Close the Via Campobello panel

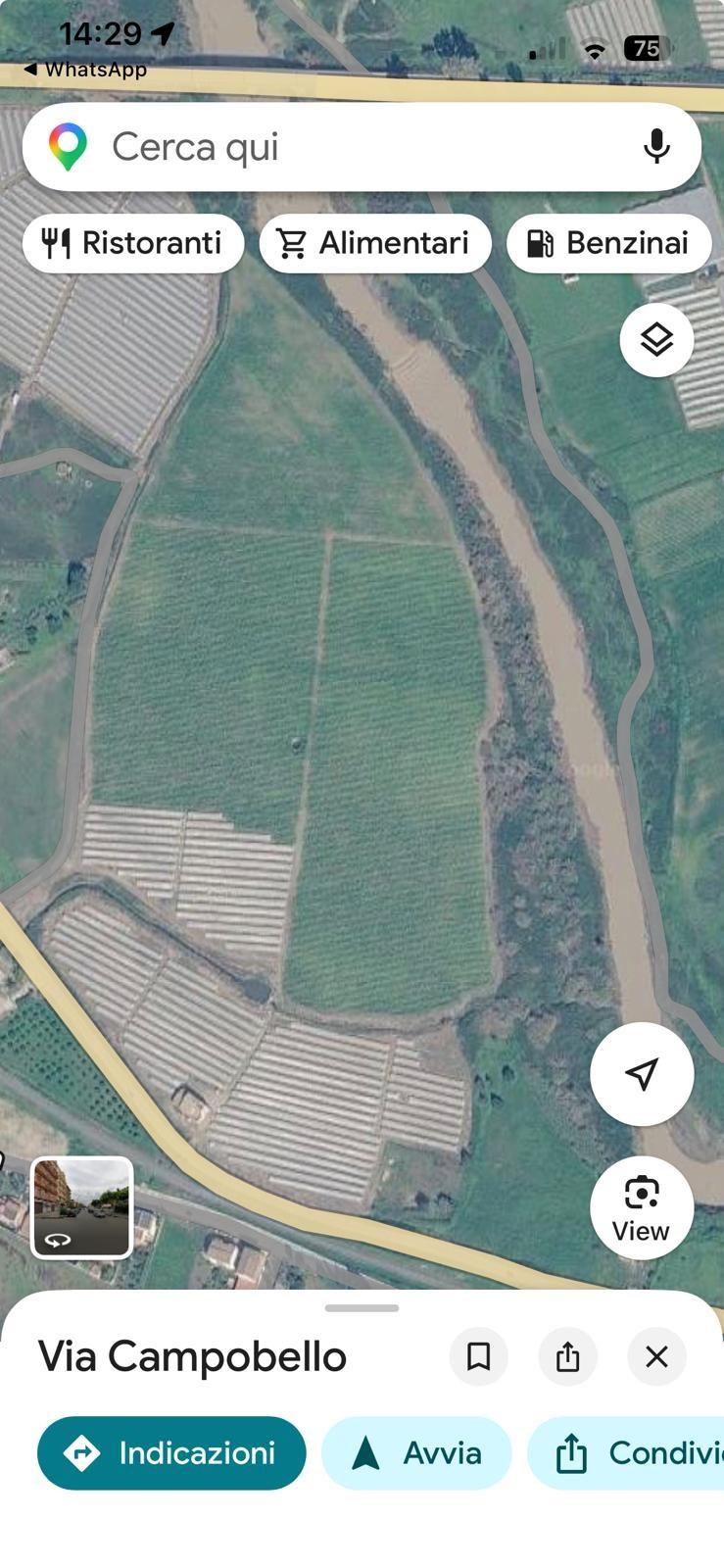click(656, 1356)
